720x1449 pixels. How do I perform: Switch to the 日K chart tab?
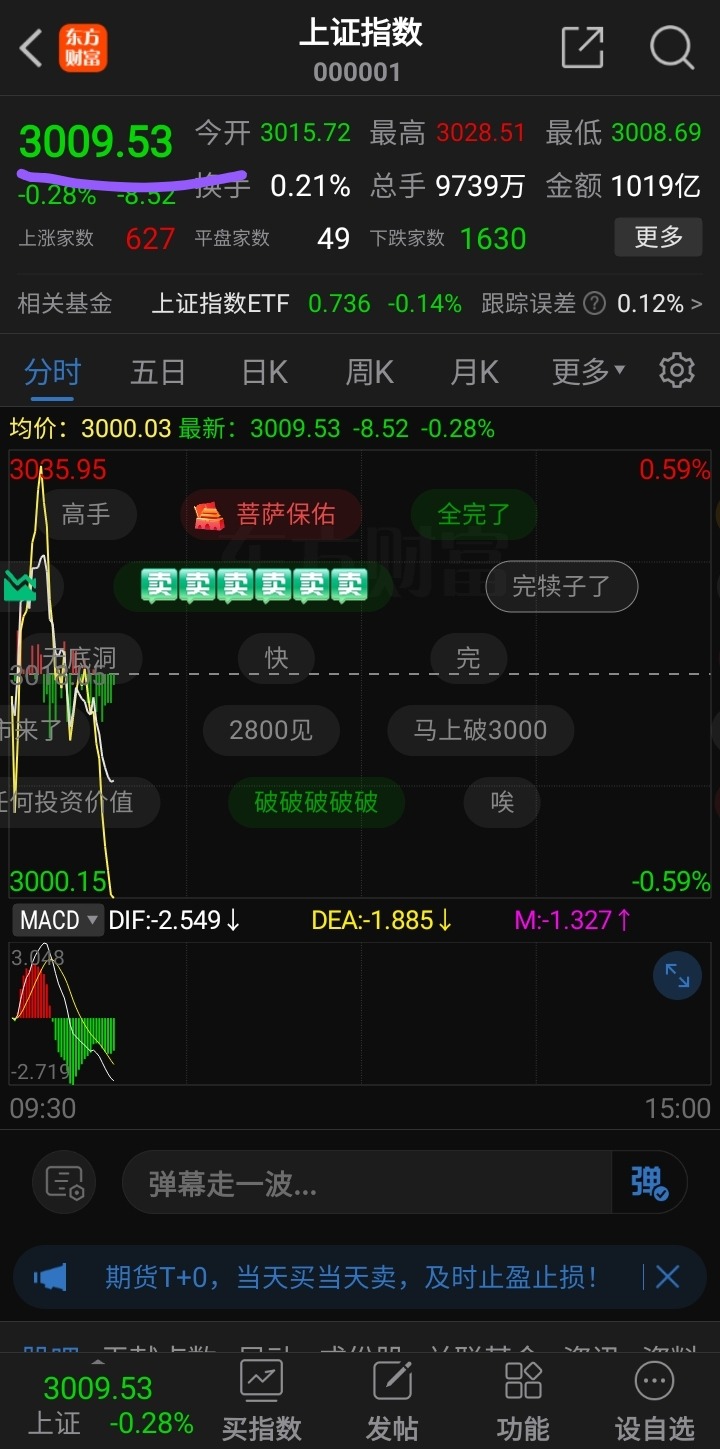tap(264, 373)
